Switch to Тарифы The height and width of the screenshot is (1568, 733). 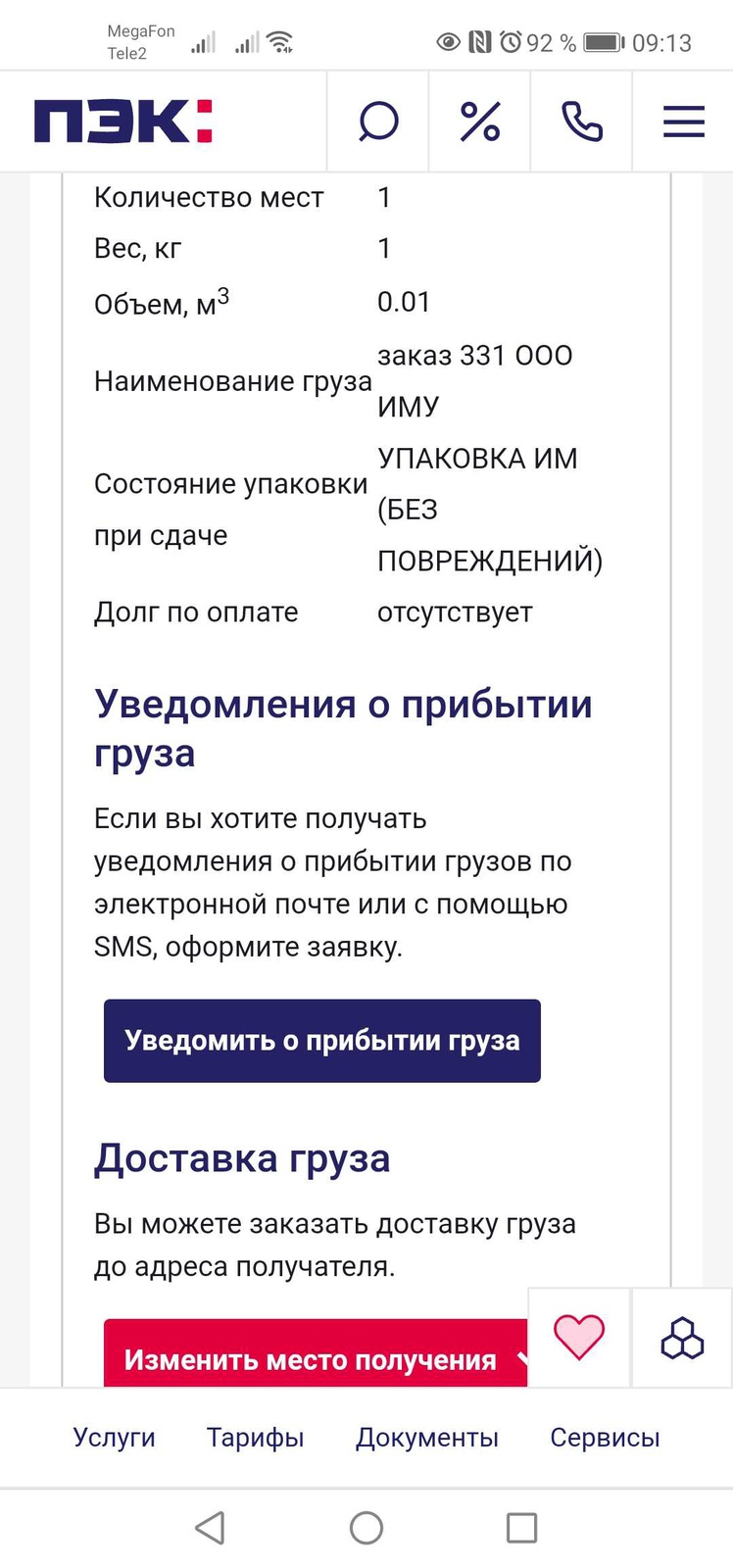pos(255,1438)
